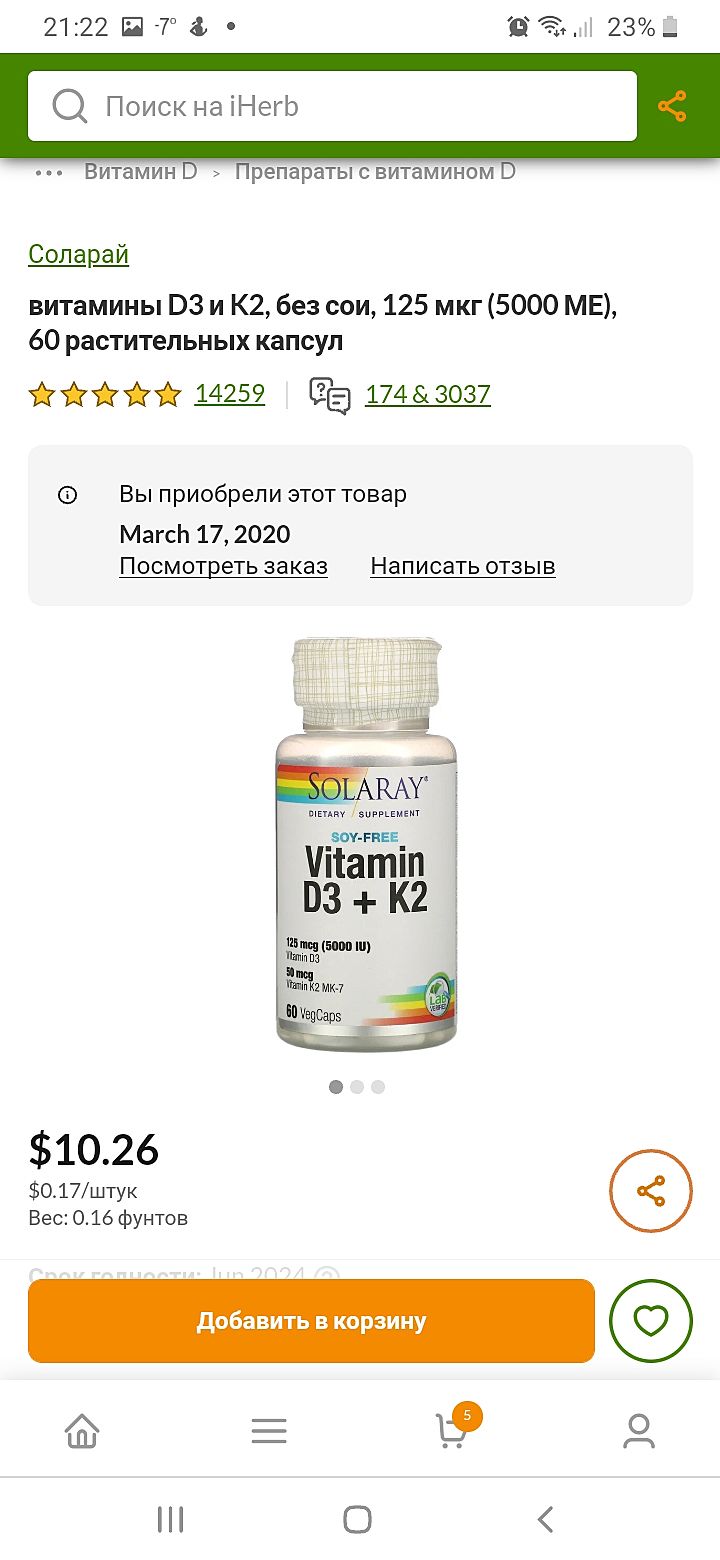Tap the iHerb search field
The image size is (720, 1560).
tap(330, 106)
